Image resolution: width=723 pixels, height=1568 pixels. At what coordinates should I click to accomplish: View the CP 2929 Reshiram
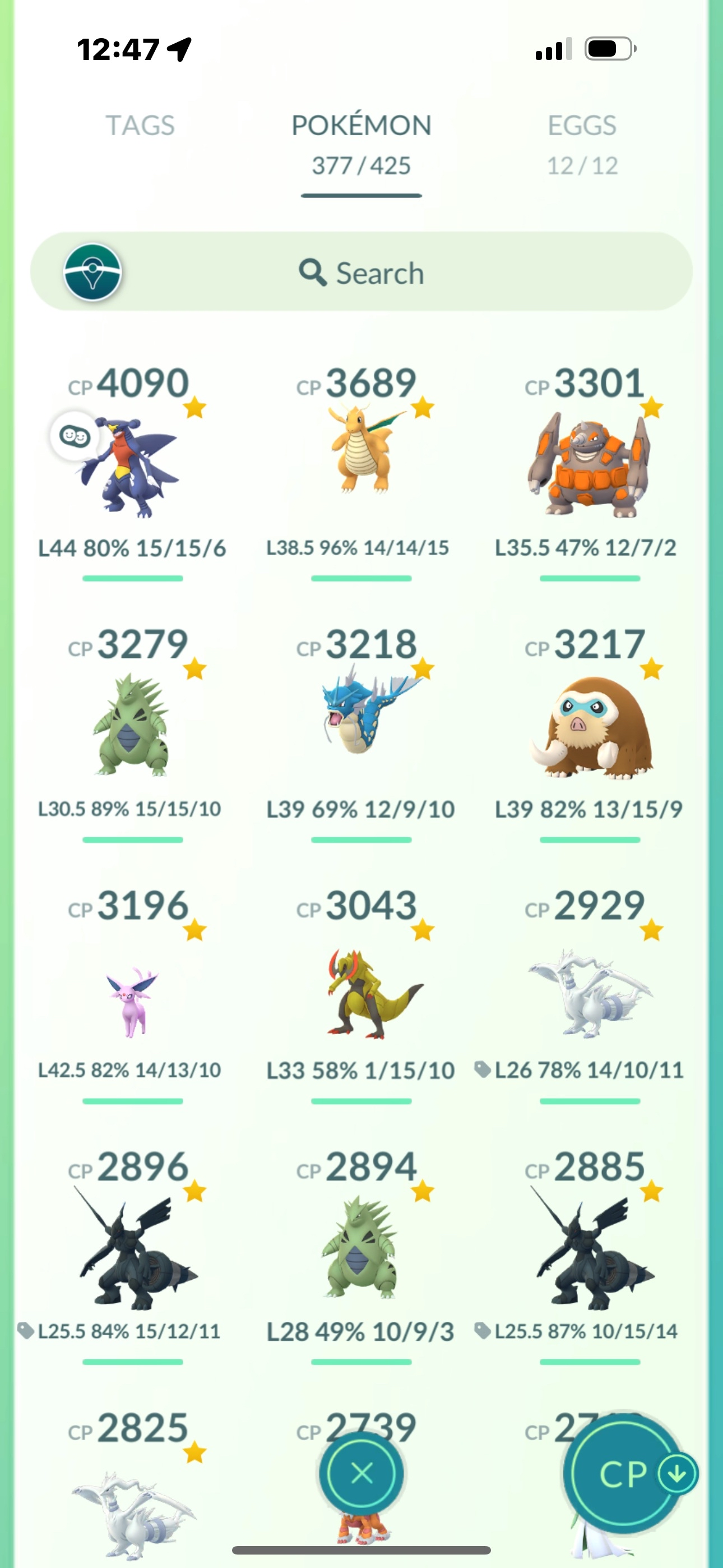[589, 992]
